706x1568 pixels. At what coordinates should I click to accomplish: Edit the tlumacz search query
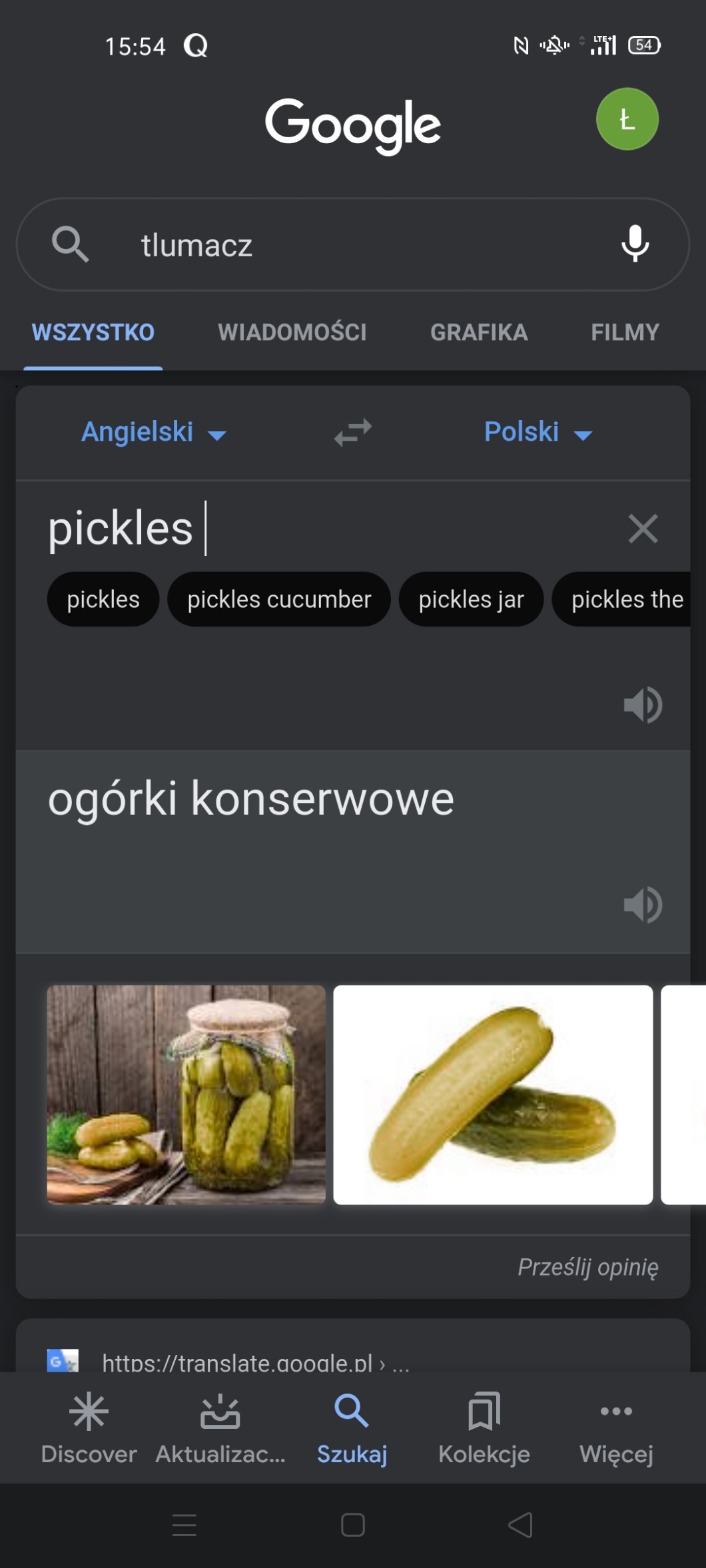333,245
